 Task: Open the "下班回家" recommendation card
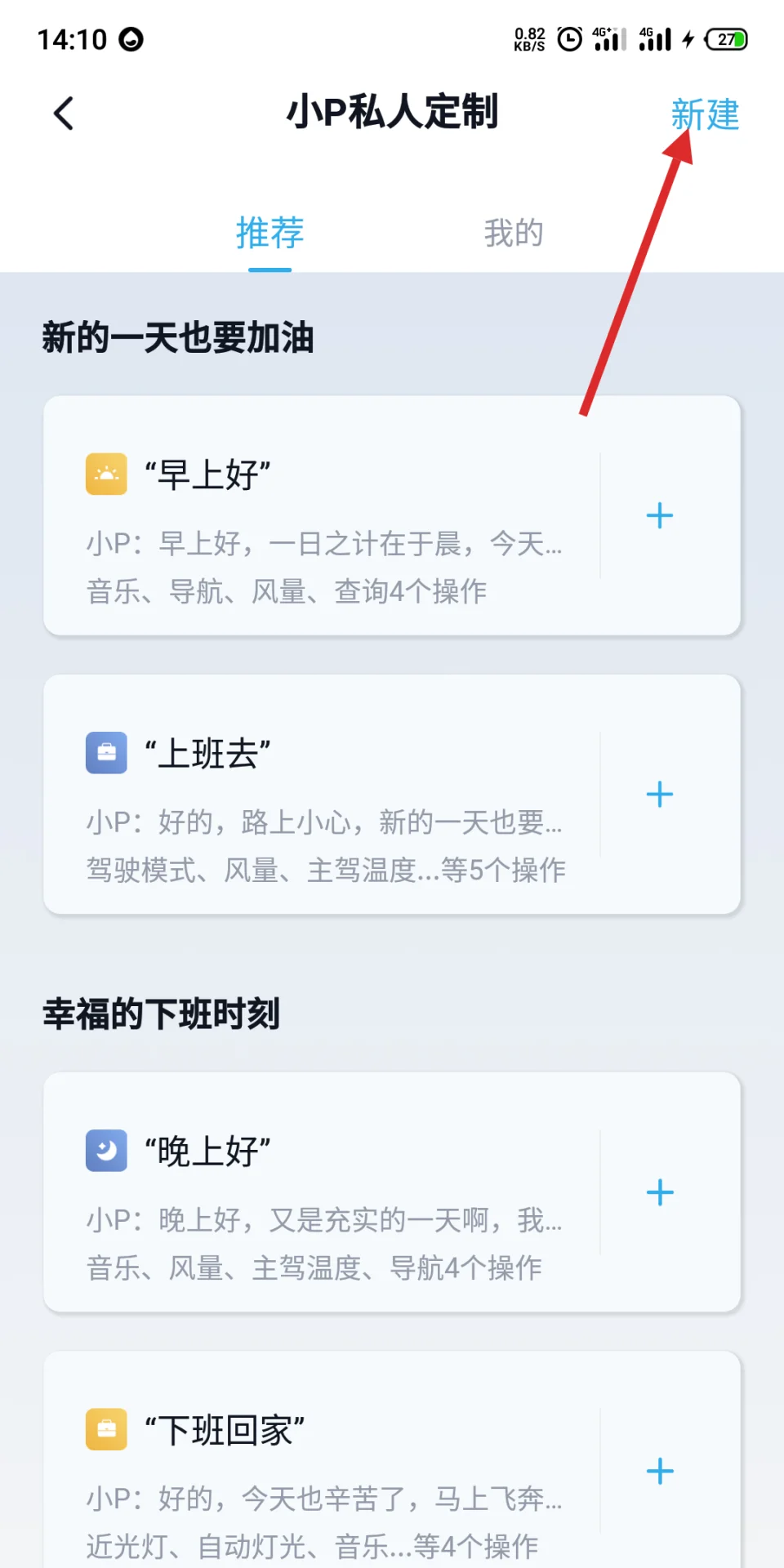(x=323, y=1459)
